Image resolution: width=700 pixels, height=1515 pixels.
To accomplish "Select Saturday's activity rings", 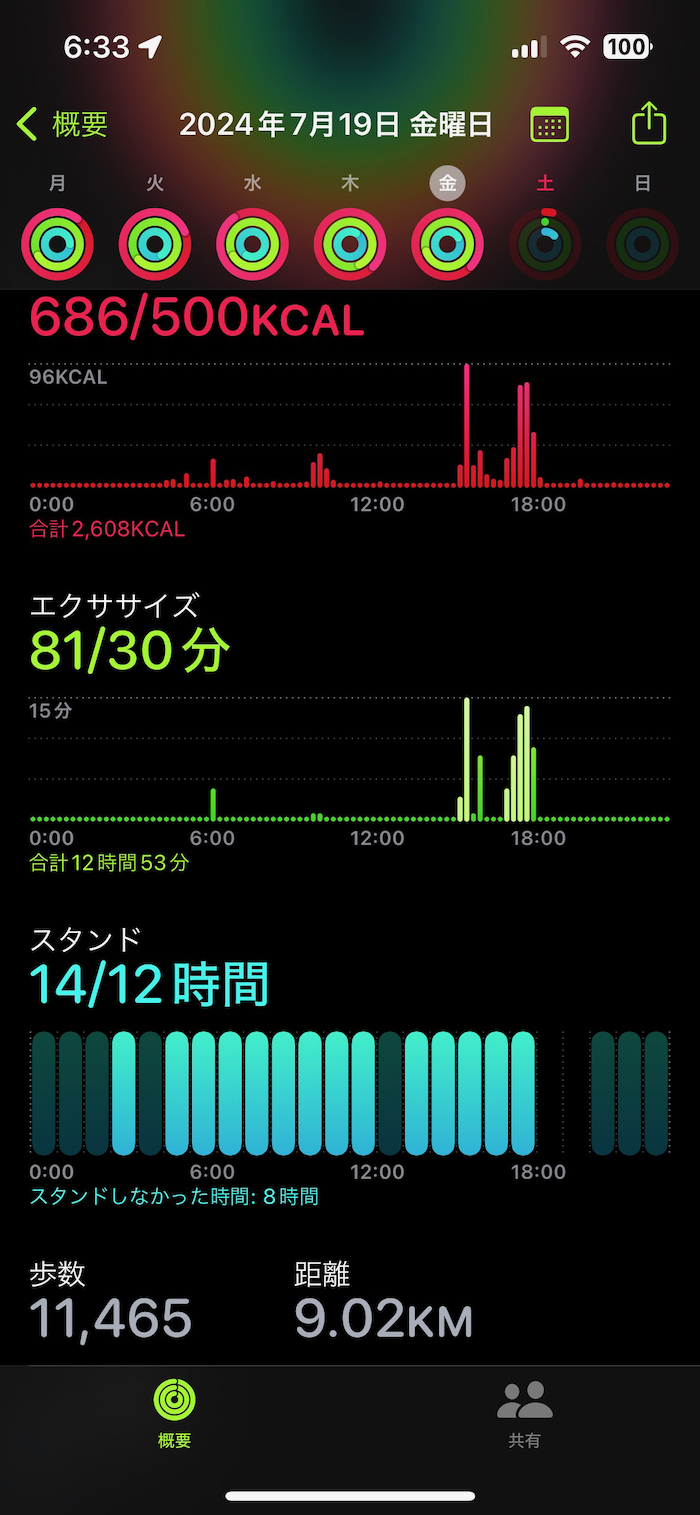I will click(x=545, y=244).
